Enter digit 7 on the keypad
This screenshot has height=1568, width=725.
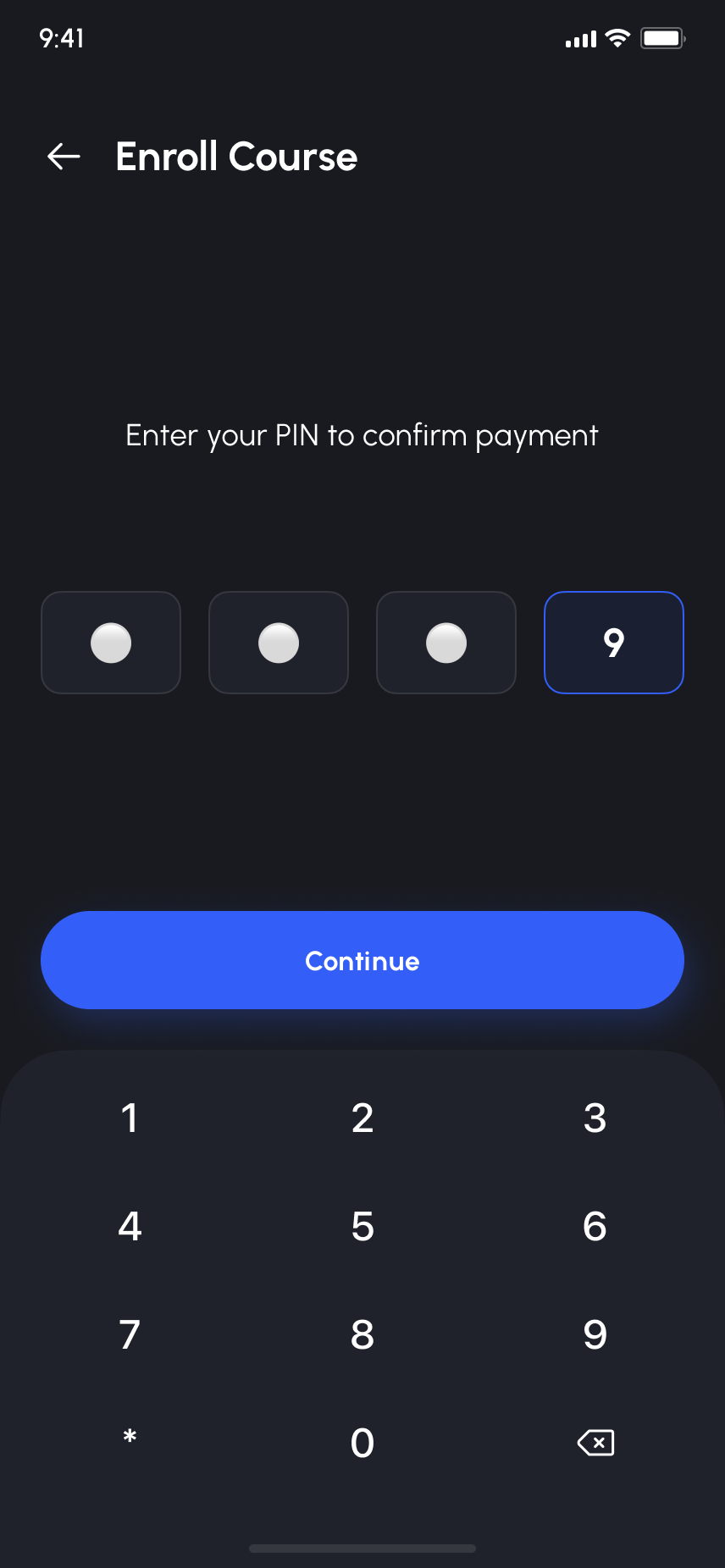(x=130, y=1334)
